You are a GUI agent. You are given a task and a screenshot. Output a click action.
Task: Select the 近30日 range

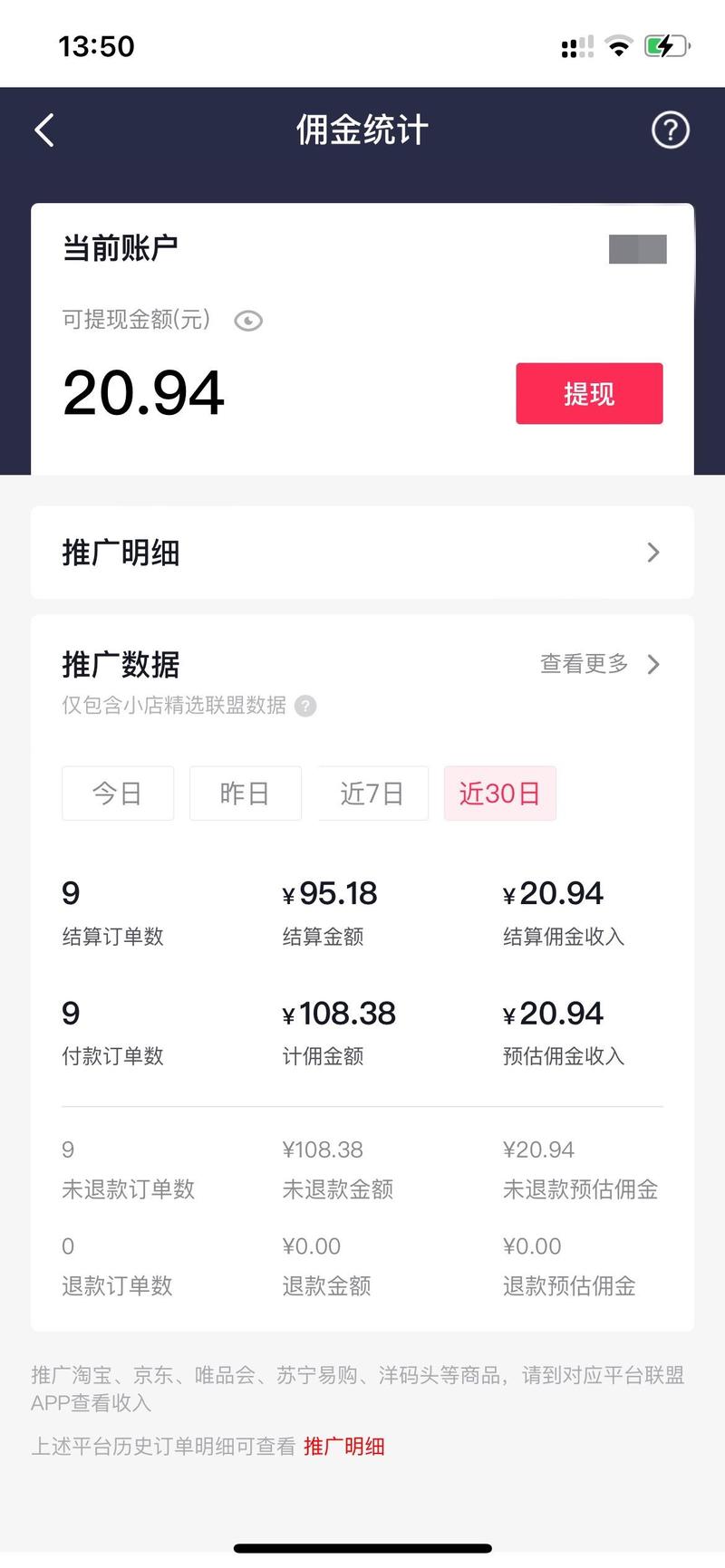click(x=499, y=794)
